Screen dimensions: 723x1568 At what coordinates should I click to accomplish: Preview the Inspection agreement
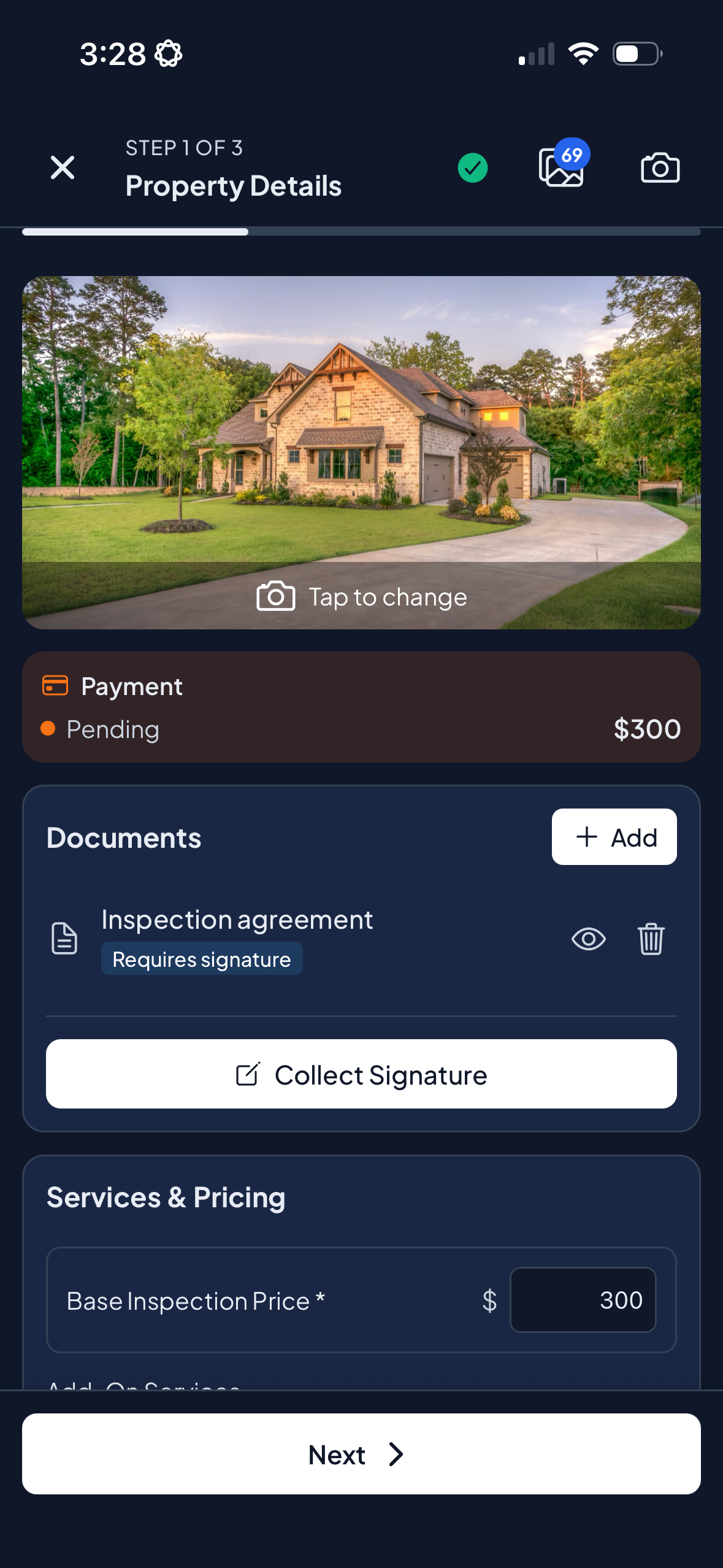coord(588,939)
